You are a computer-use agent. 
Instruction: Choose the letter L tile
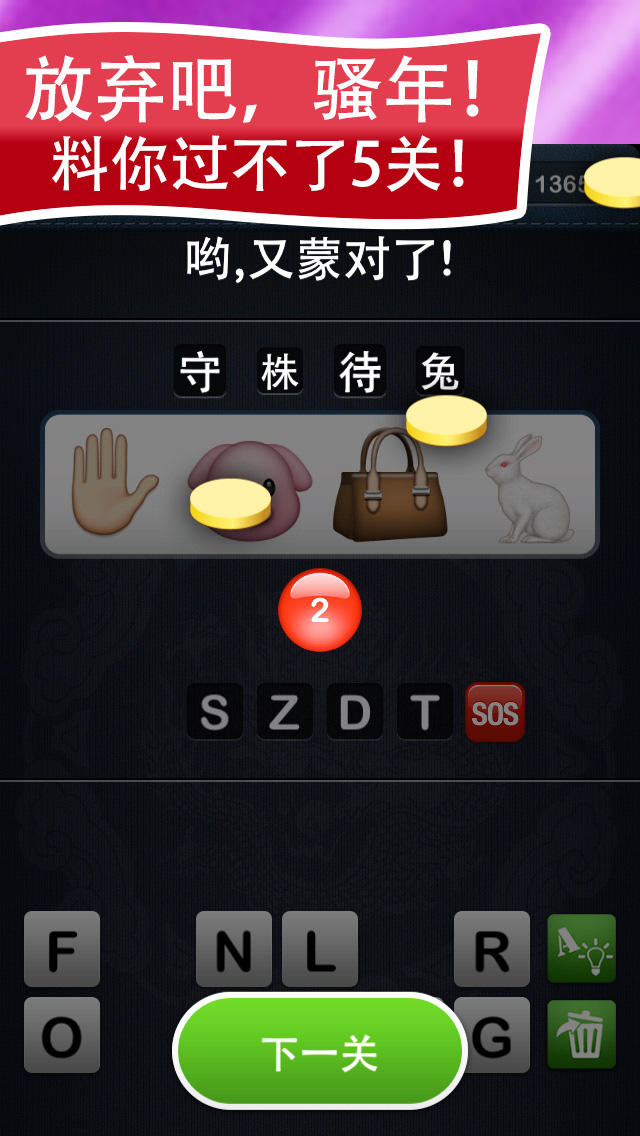point(320,949)
